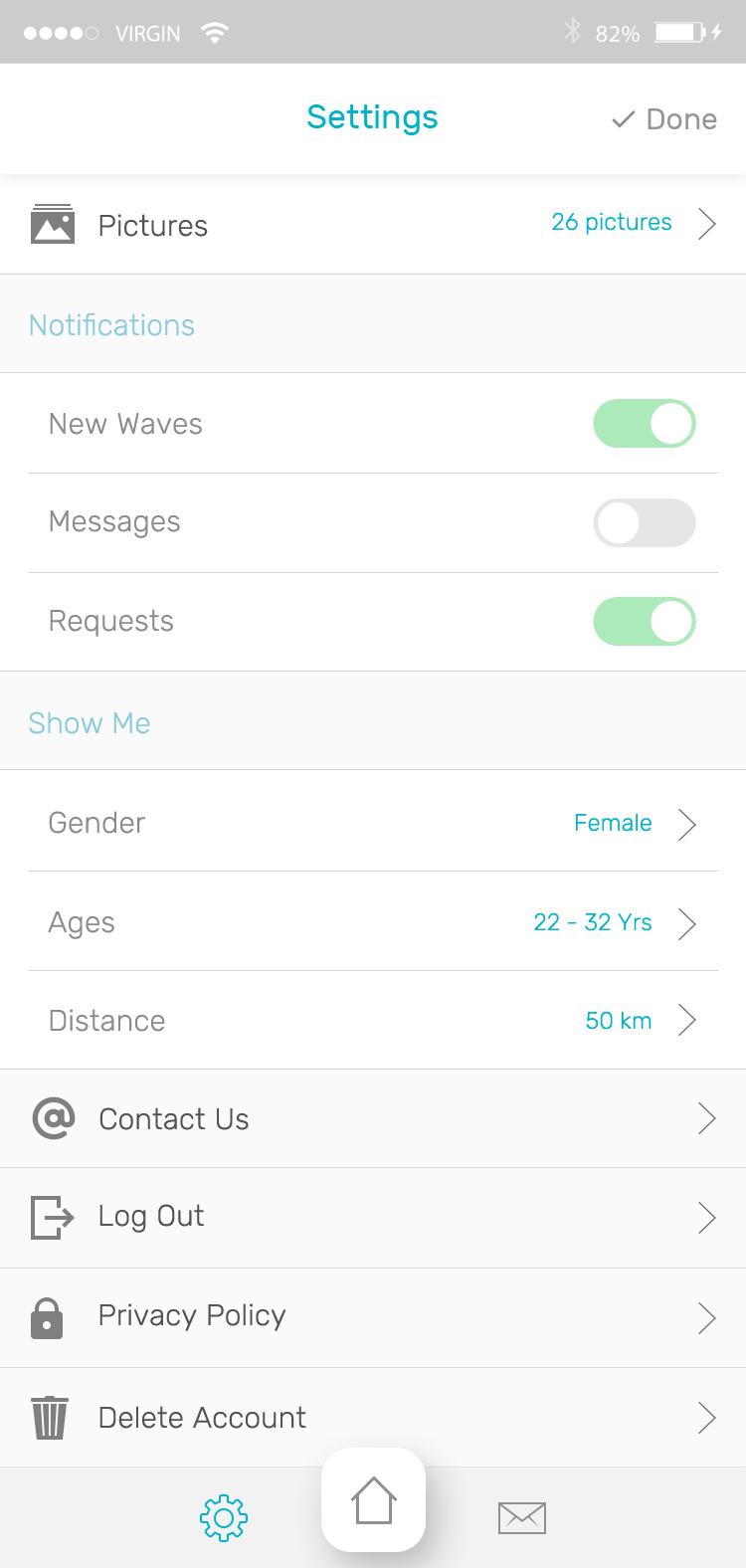Change the Gender preference
Image resolution: width=746 pixels, height=1568 pixels.
click(372, 823)
